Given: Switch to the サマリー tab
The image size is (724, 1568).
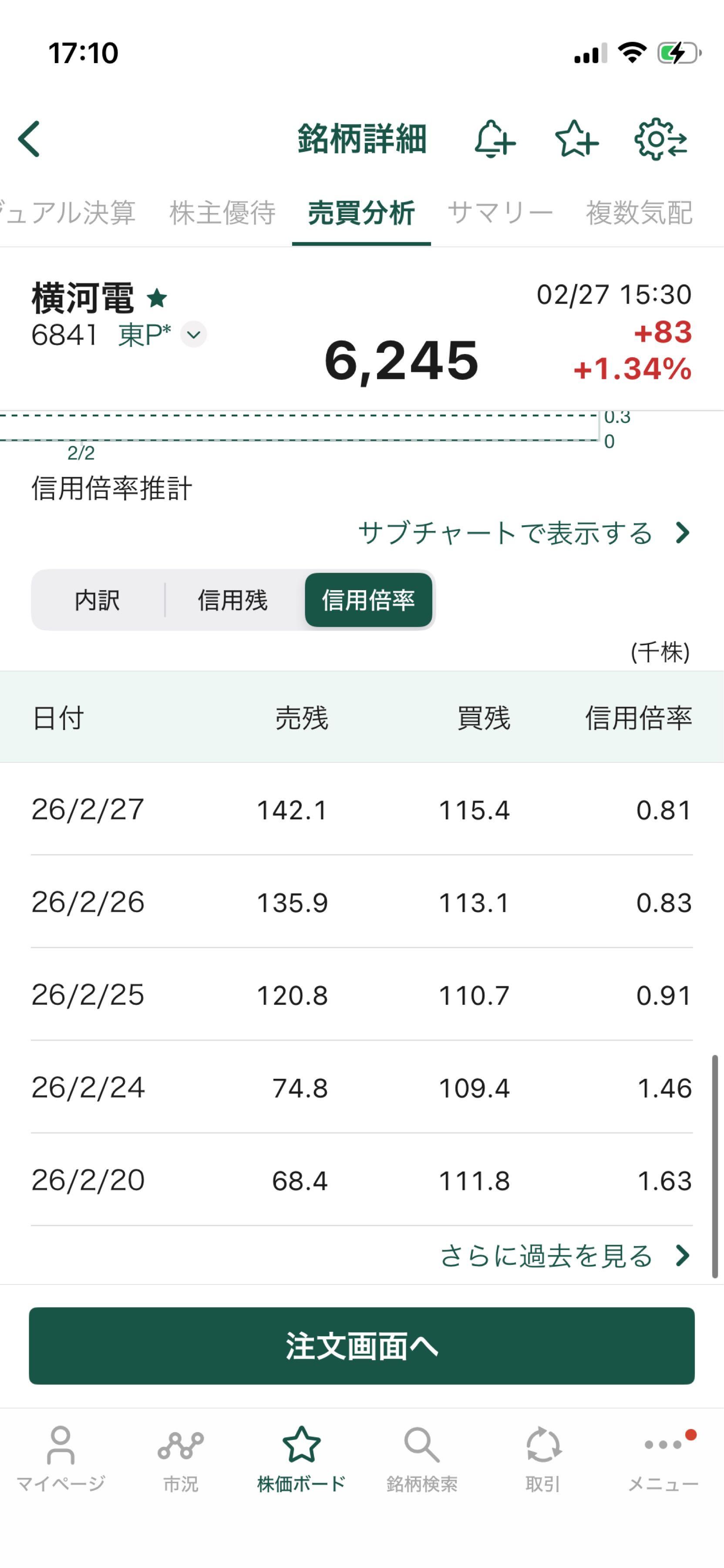Looking at the screenshot, I should pyautogui.click(x=501, y=211).
